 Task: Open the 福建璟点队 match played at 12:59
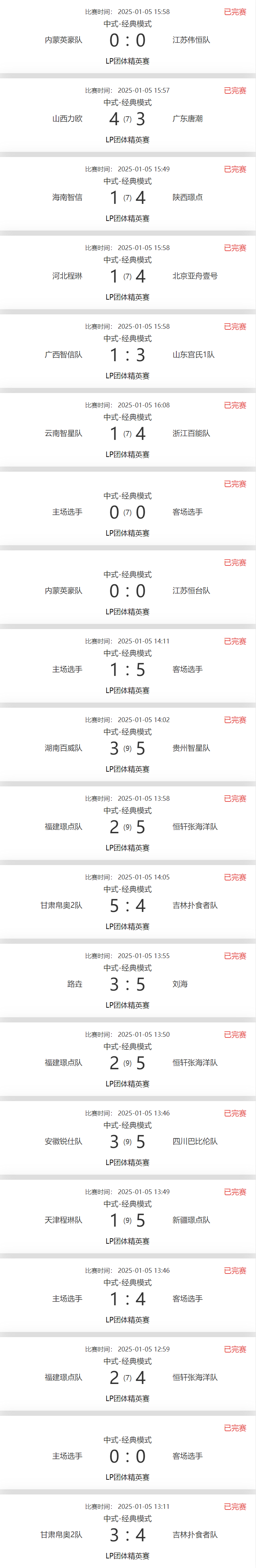tap(128, 1377)
